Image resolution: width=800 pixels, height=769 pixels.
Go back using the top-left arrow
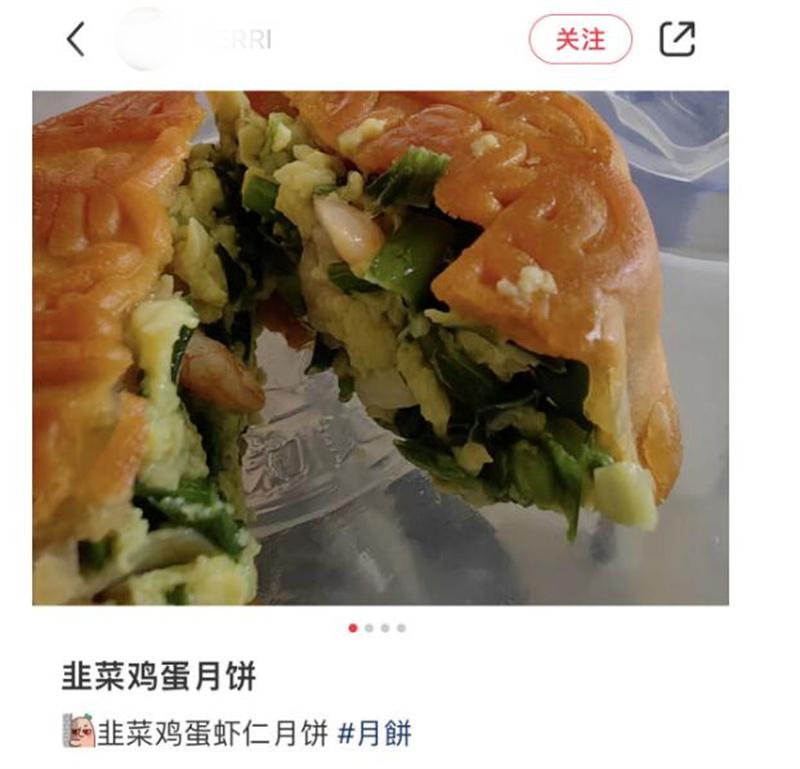point(76,40)
